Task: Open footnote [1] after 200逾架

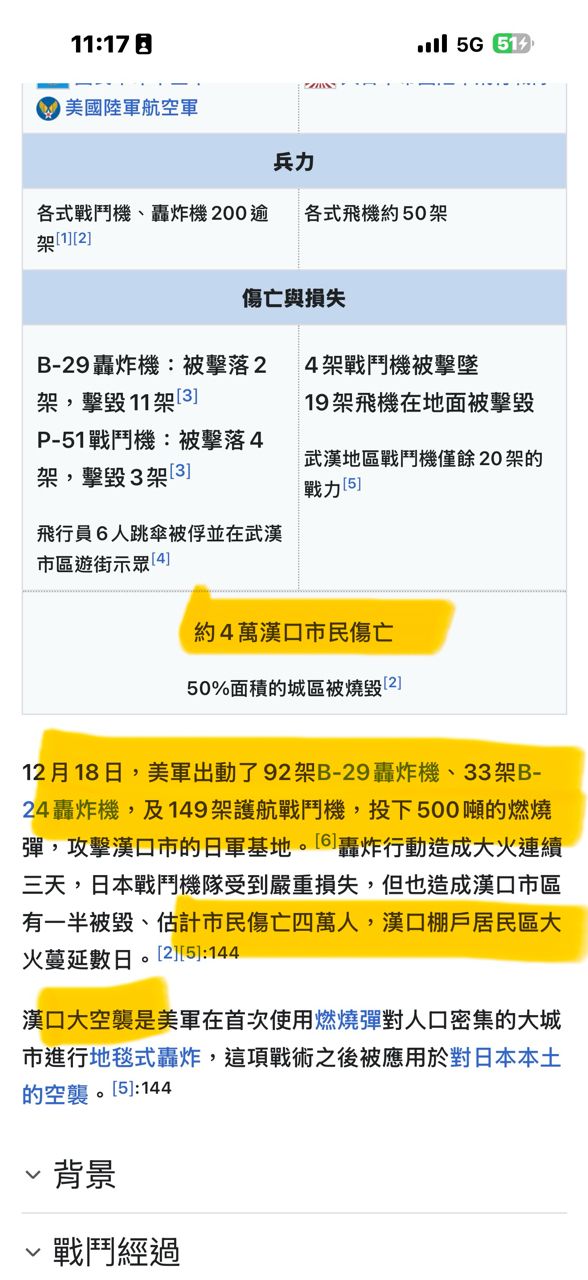Action: pos(64,238)
